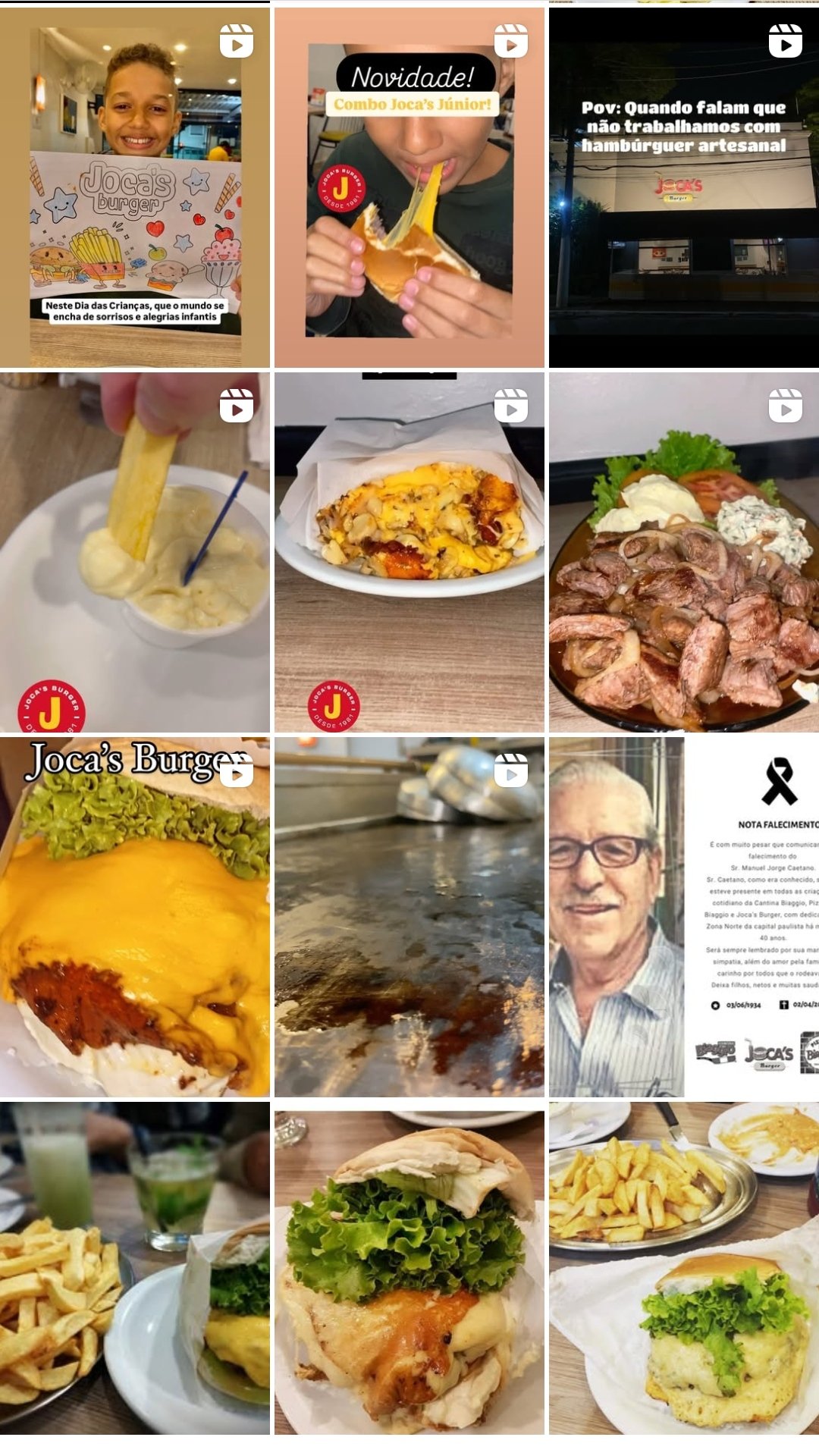This screenshot has width=819, height=1456.
Task: Open the Combo Joca's Júnior reel
Action: [x=409, y=187]
